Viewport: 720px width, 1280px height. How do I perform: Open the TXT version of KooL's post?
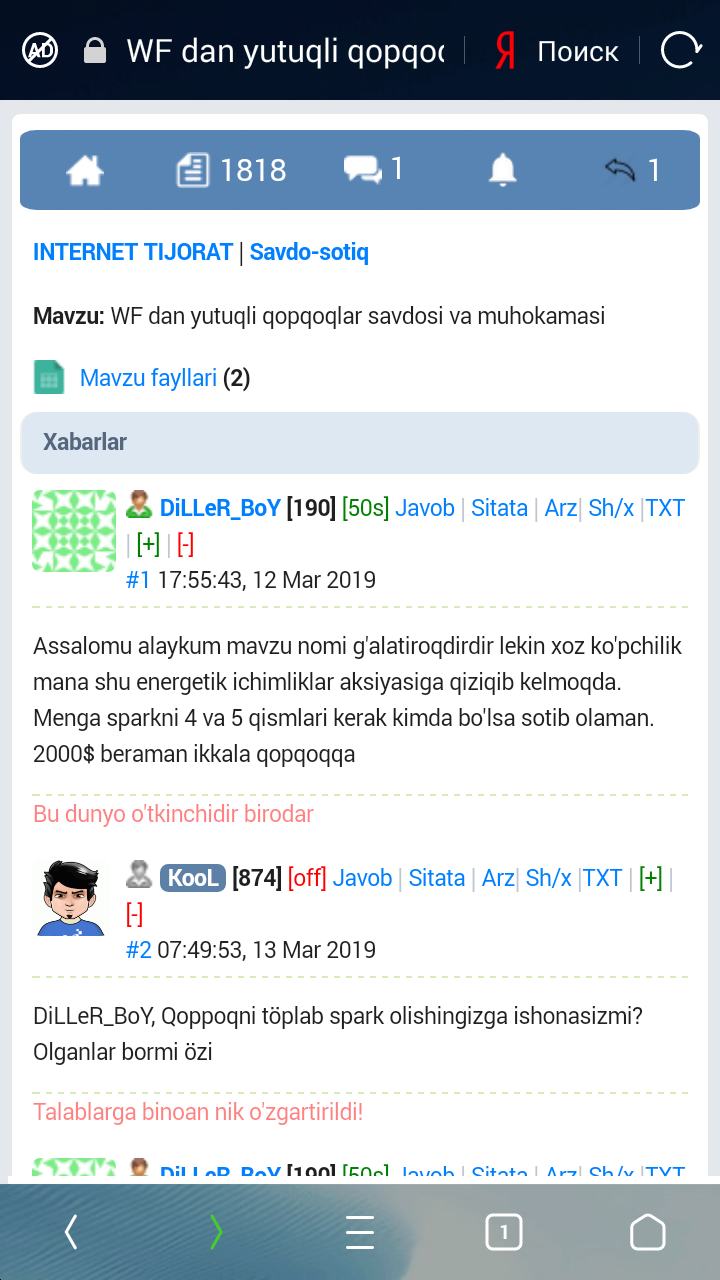point(603,878)
